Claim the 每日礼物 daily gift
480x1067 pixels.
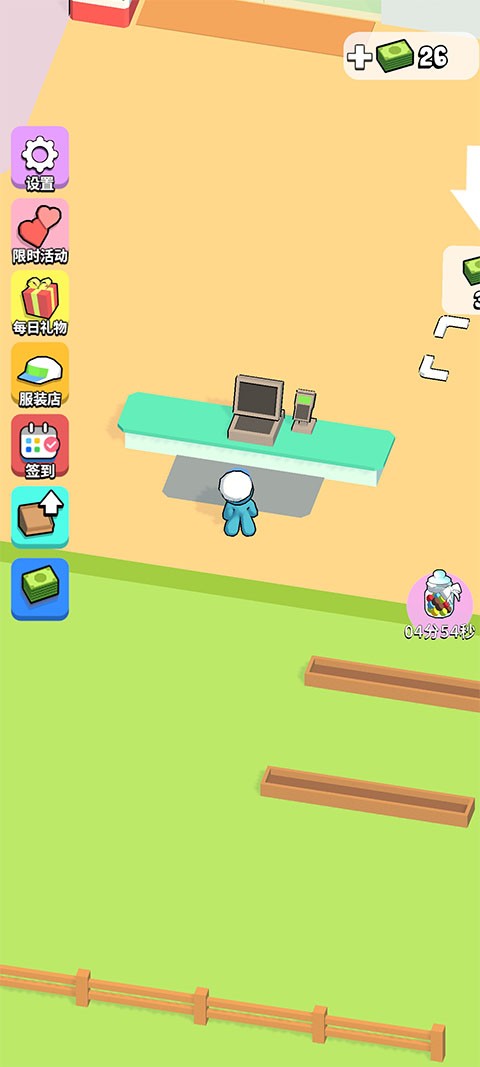point(39,303)
